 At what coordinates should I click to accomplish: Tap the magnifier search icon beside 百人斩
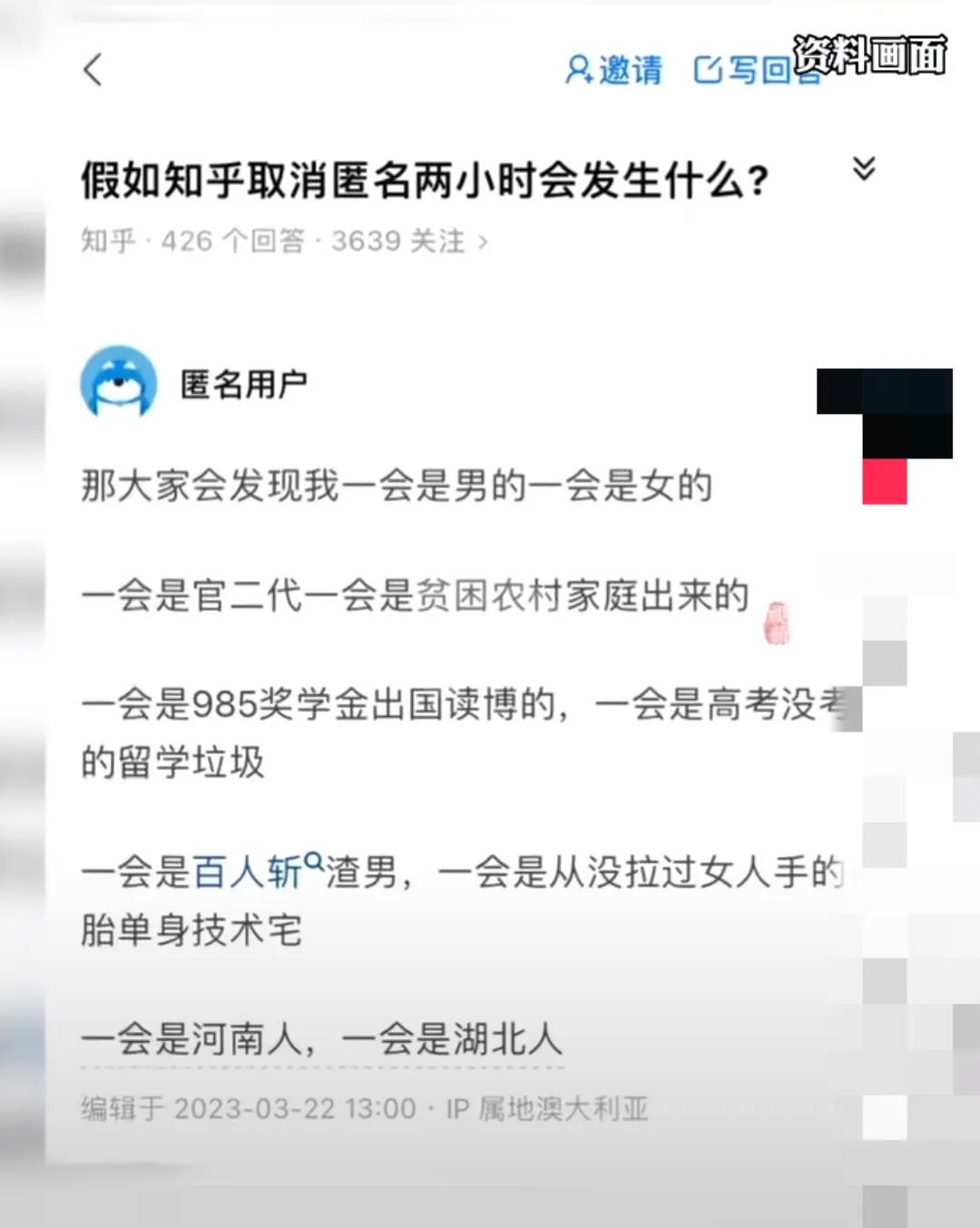314,861
